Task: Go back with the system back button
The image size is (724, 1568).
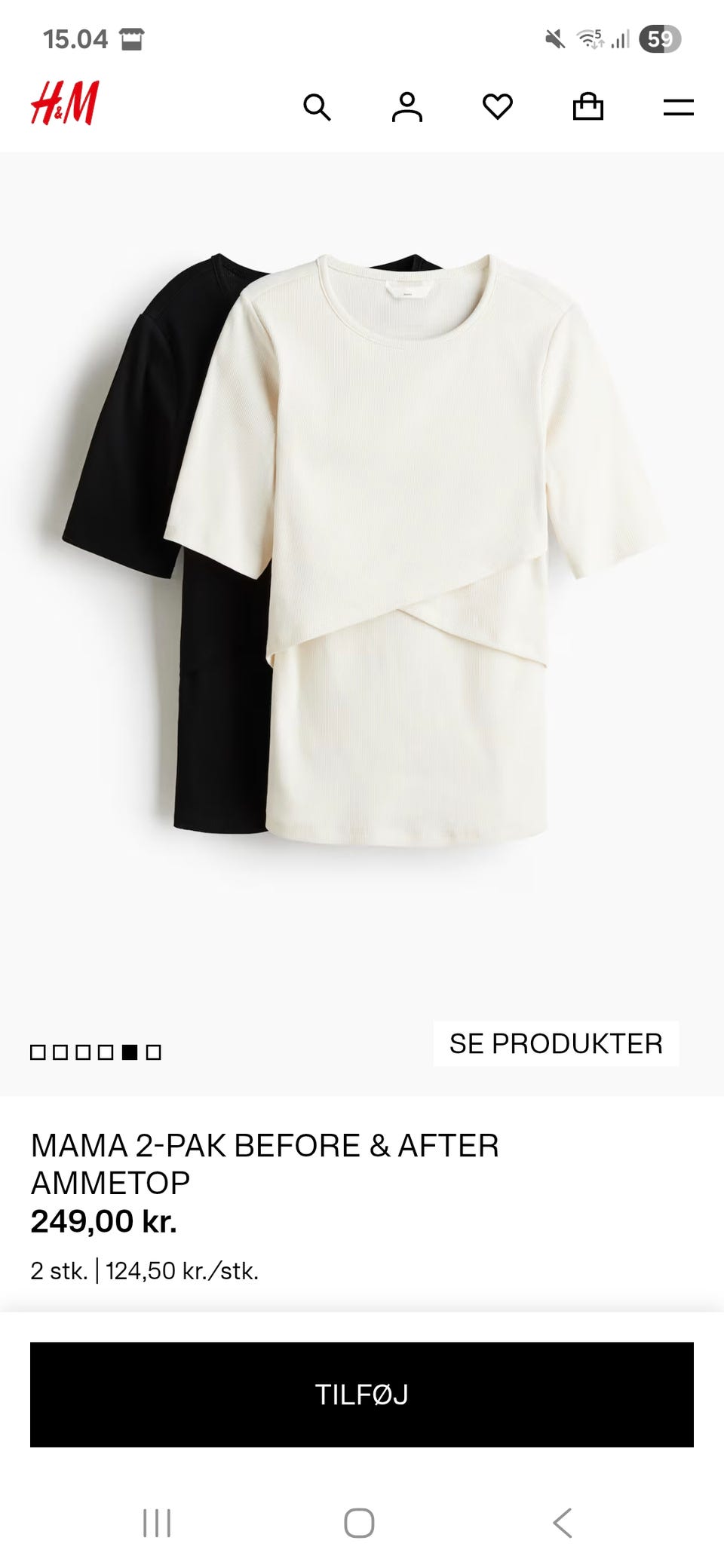Action: [563, 1523]
